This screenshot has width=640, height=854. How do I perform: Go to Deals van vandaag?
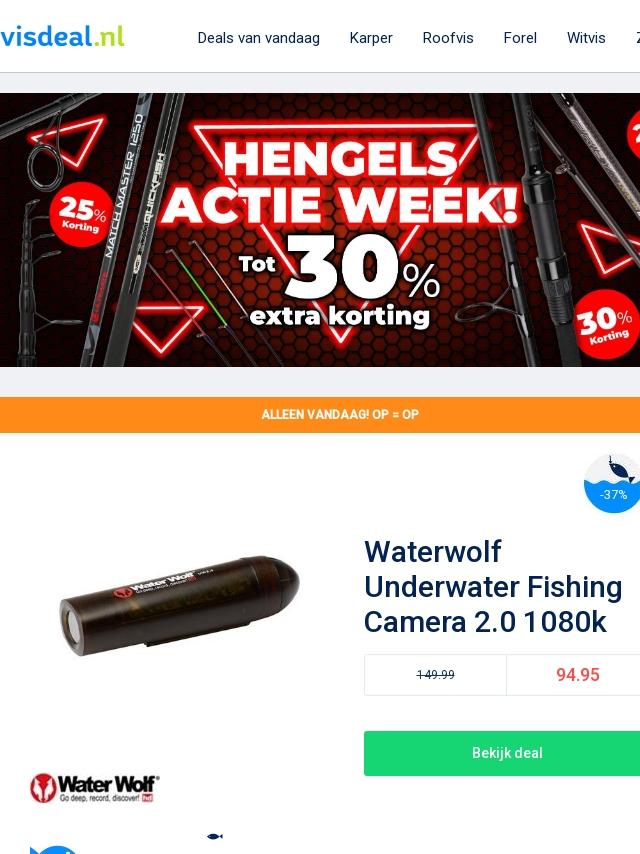[x=258, y=38]
